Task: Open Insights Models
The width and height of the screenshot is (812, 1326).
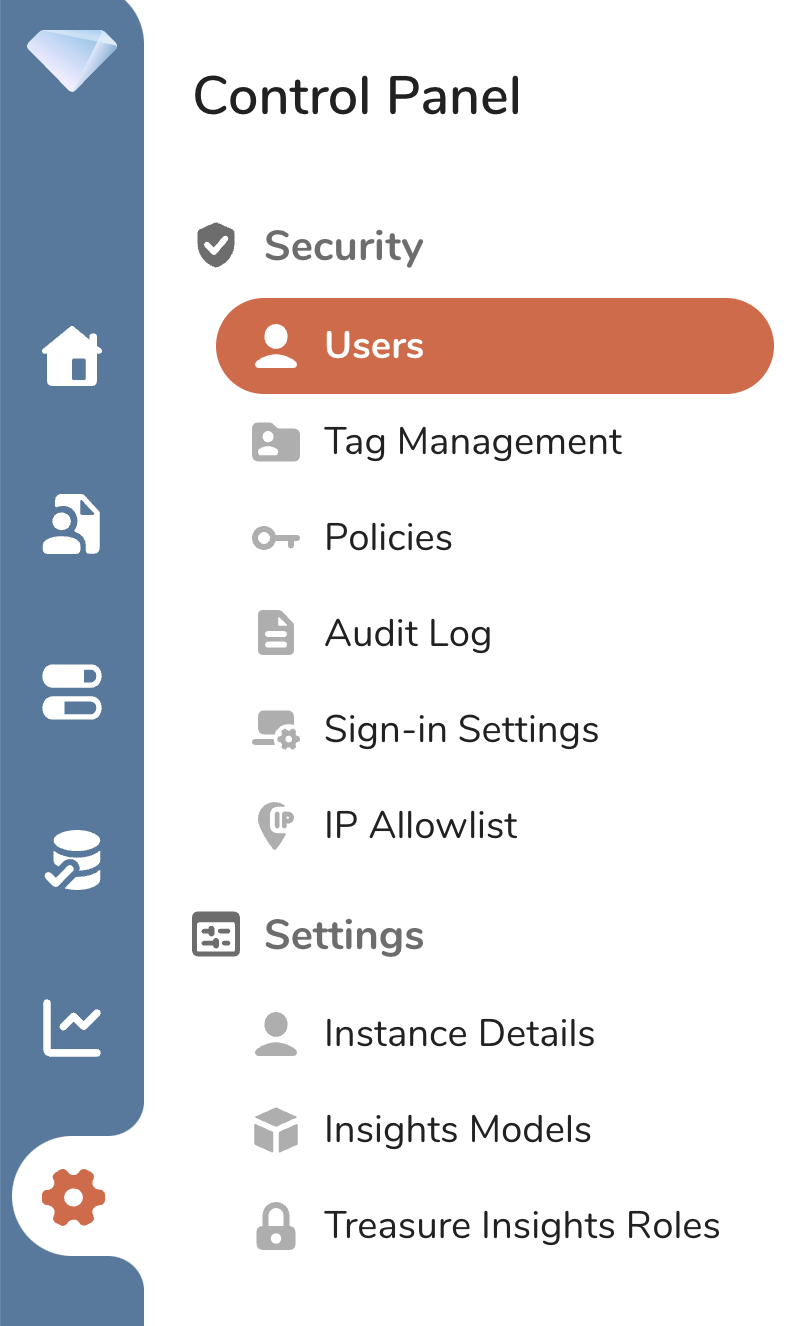Action: 457,1130
